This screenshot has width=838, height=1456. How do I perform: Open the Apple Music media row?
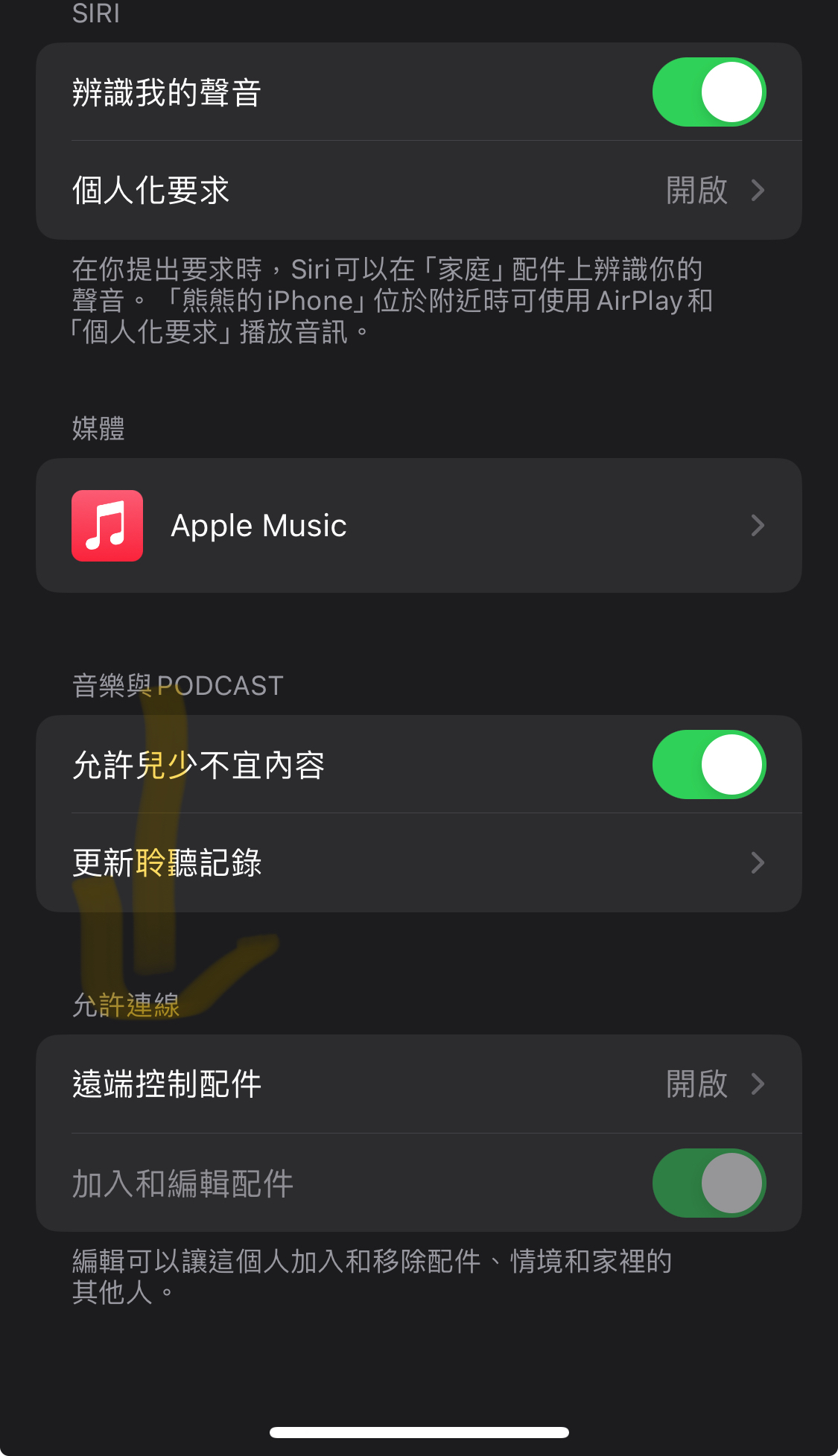point(419,526)
